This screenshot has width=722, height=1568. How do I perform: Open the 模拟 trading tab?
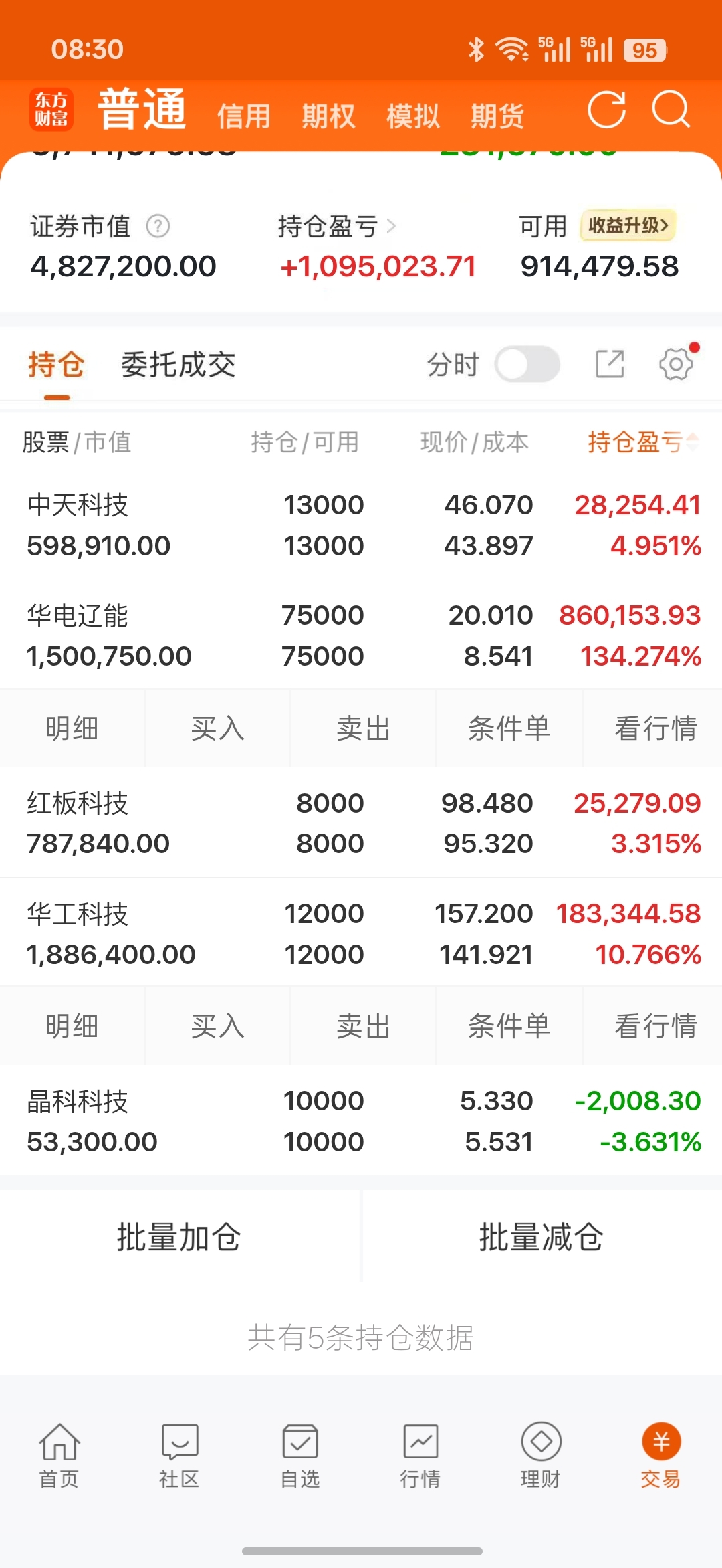coord(413,116)
